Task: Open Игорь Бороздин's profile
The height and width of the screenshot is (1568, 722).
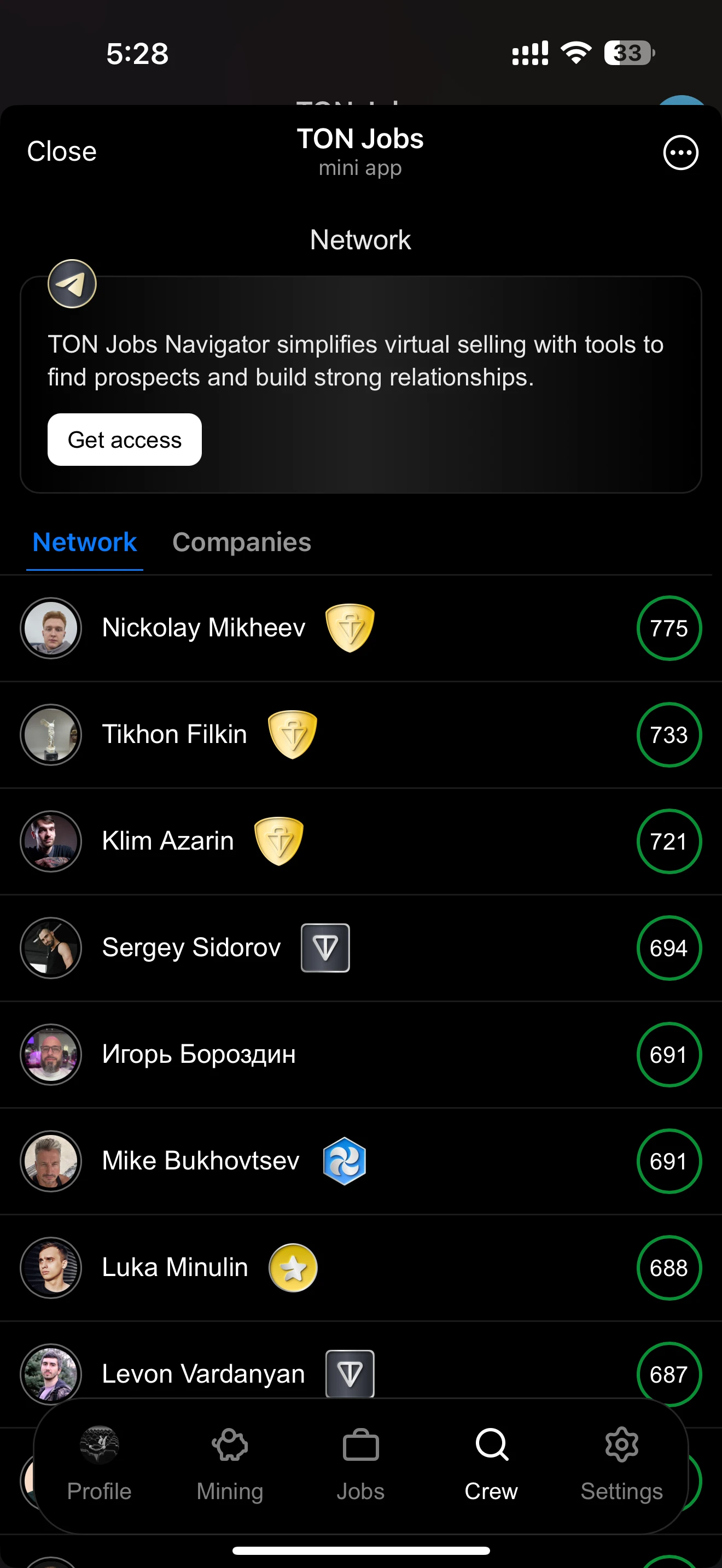Action: (x=199, y=1054)
